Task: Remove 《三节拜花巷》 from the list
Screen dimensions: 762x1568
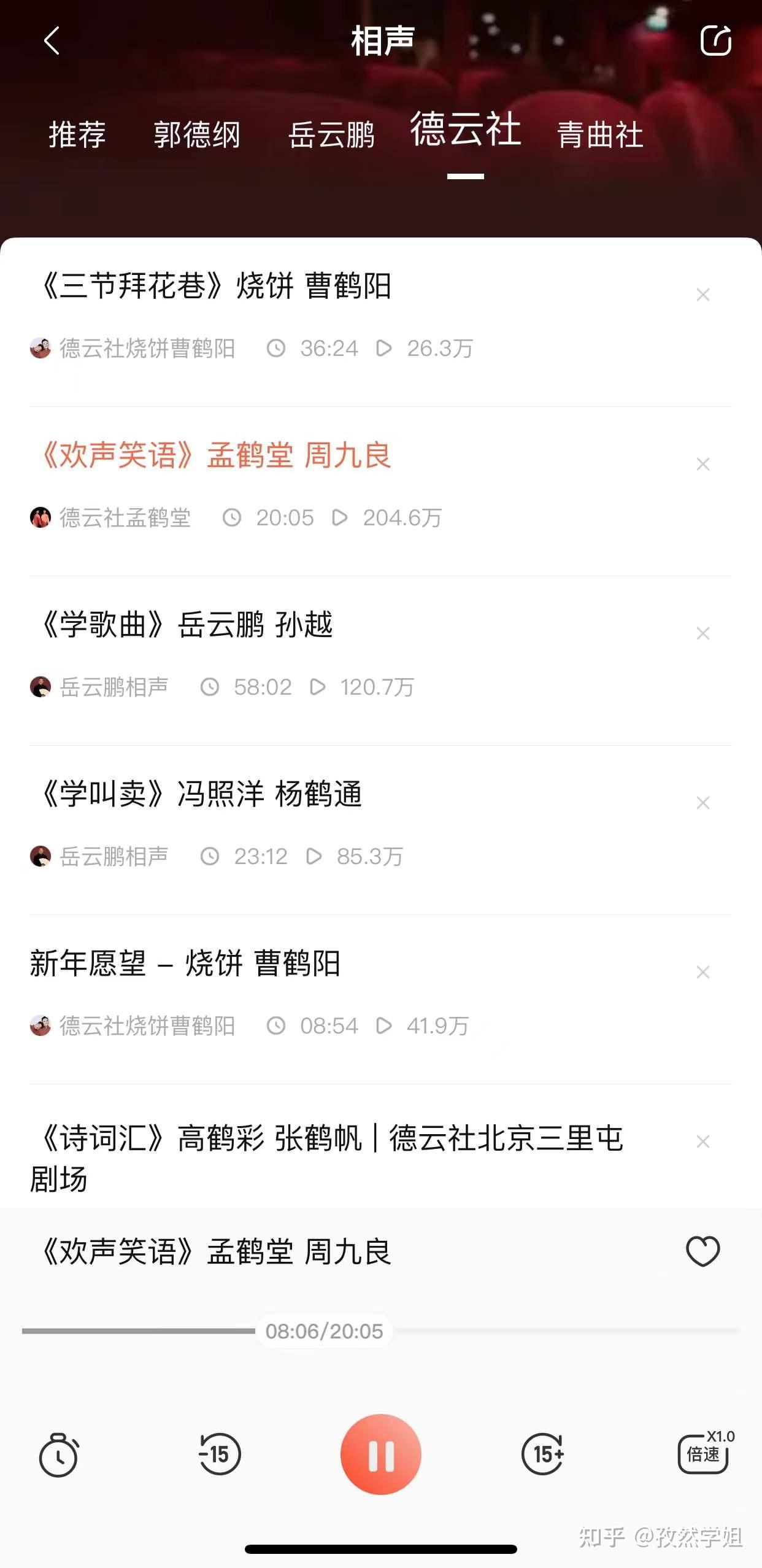Action: pyautogui.click(x=703, y=295)
